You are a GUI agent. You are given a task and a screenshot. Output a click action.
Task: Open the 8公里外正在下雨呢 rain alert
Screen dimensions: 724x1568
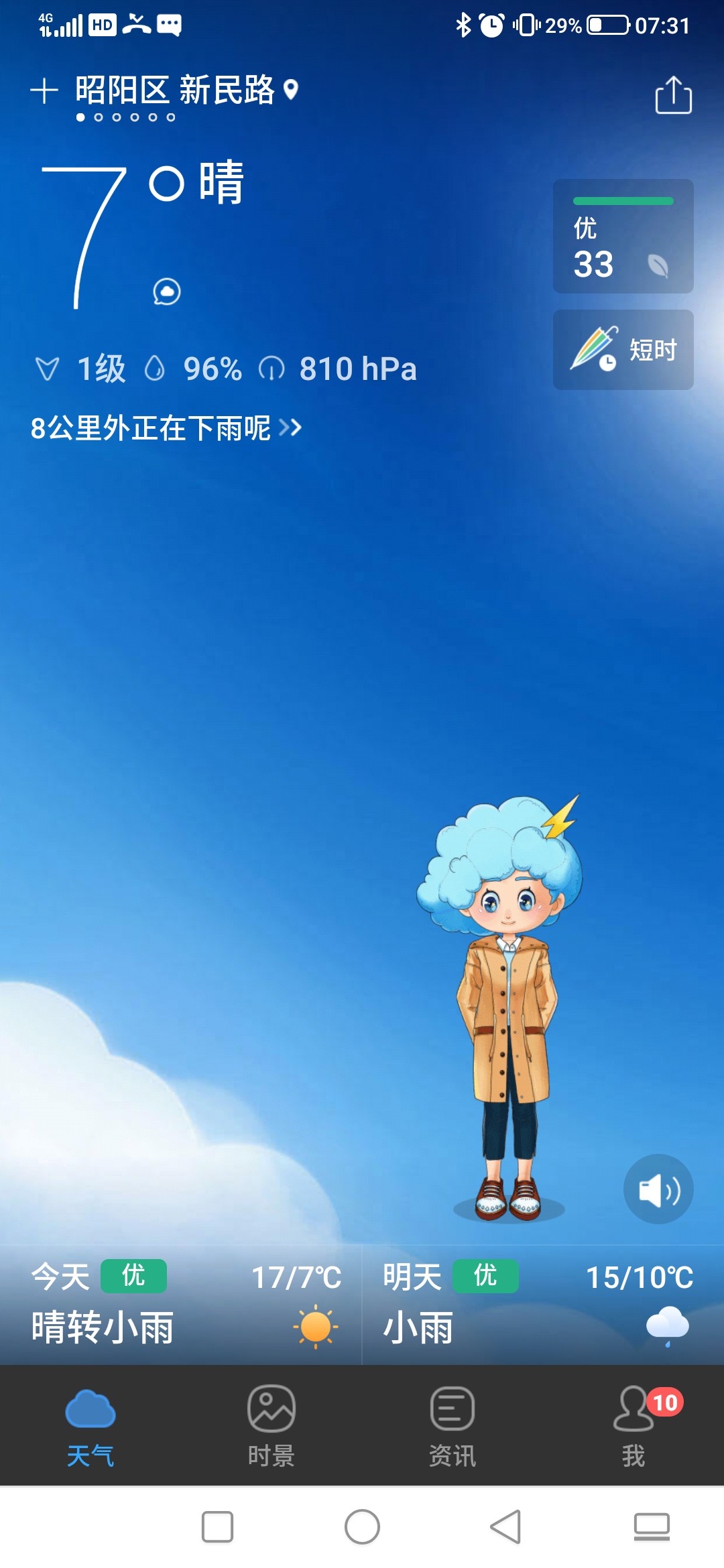point(166,428)
